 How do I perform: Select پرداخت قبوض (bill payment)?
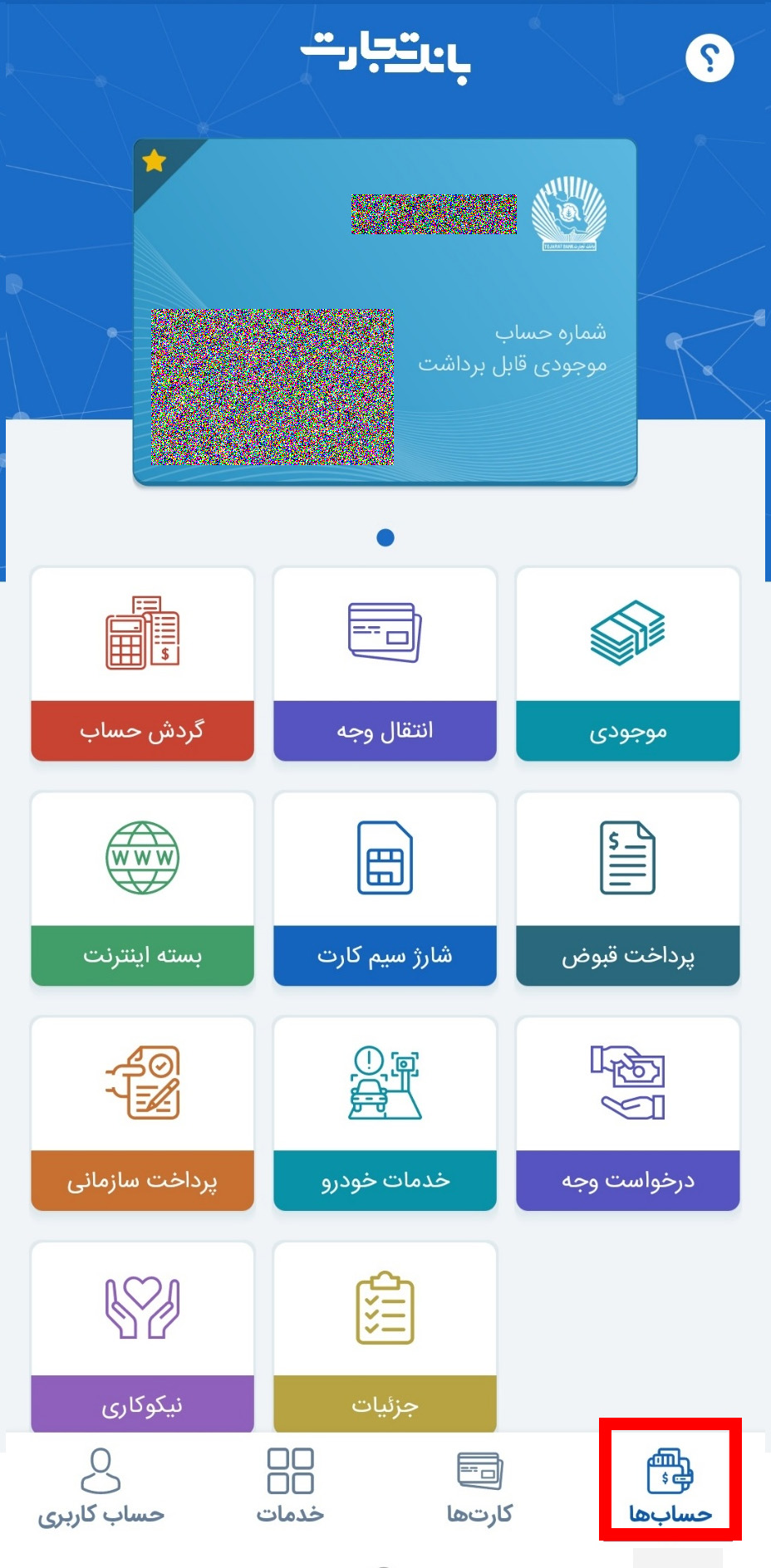(x=628, y=889)
